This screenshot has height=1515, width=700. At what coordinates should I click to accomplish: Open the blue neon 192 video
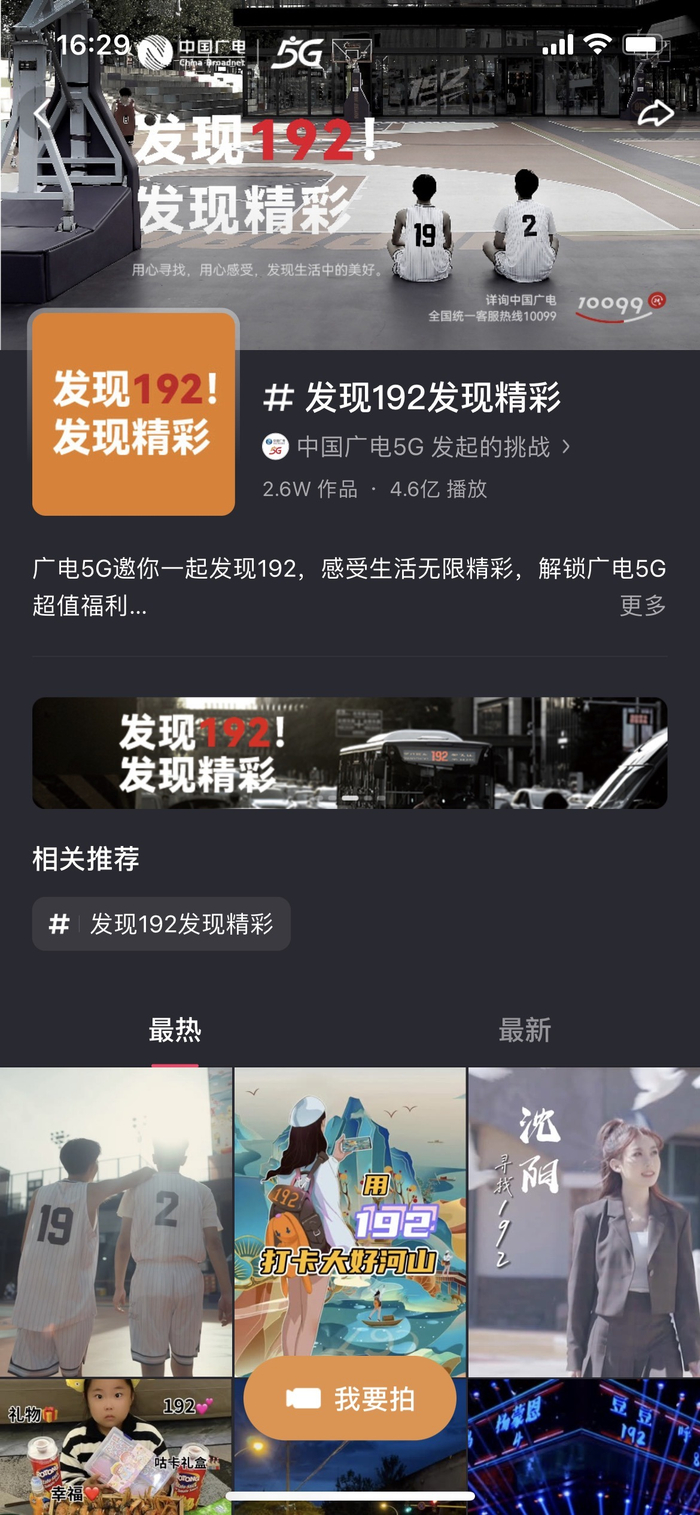[584, 1447]
